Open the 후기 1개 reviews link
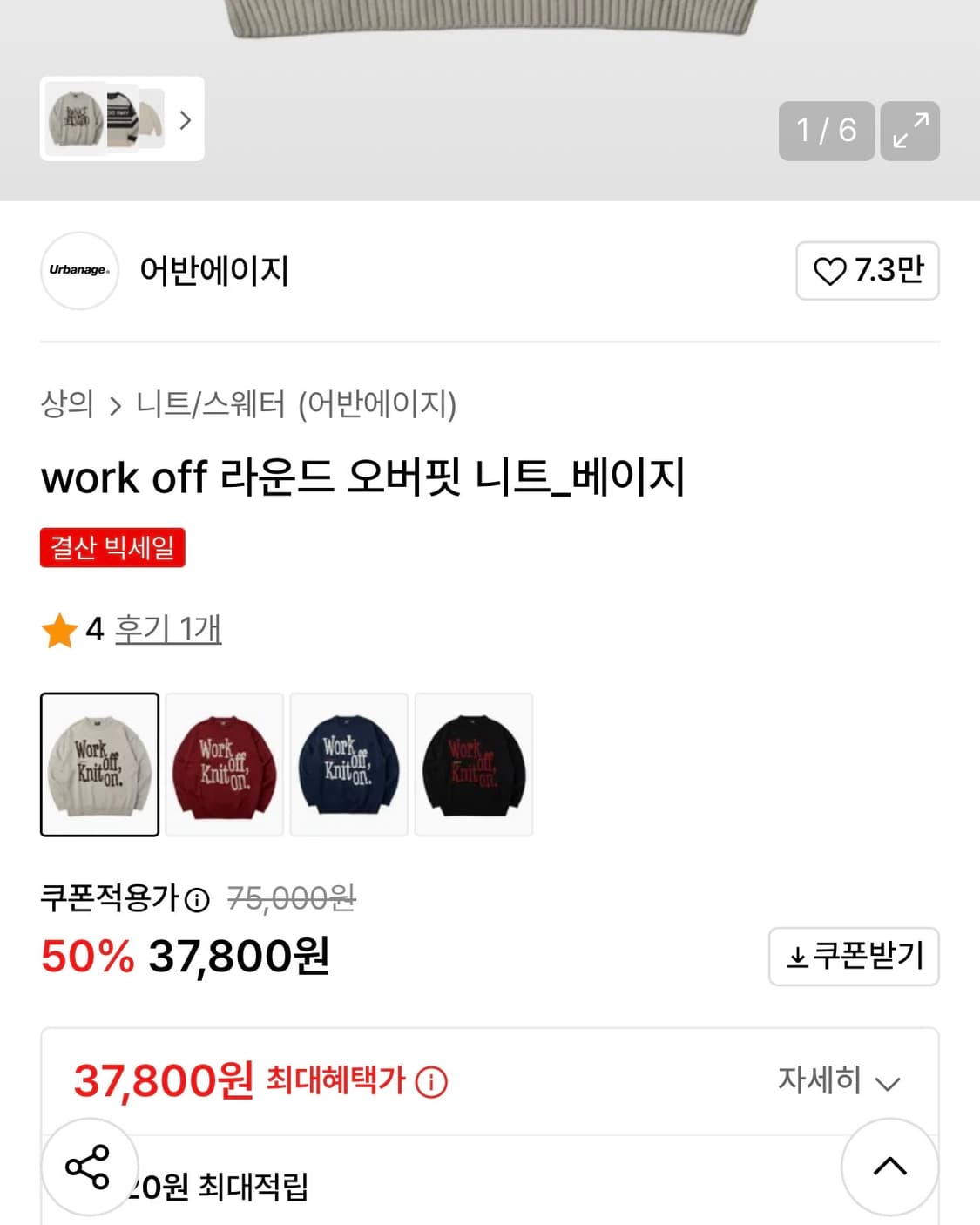This screenshot has height=1225, width=980. [169, 628]
